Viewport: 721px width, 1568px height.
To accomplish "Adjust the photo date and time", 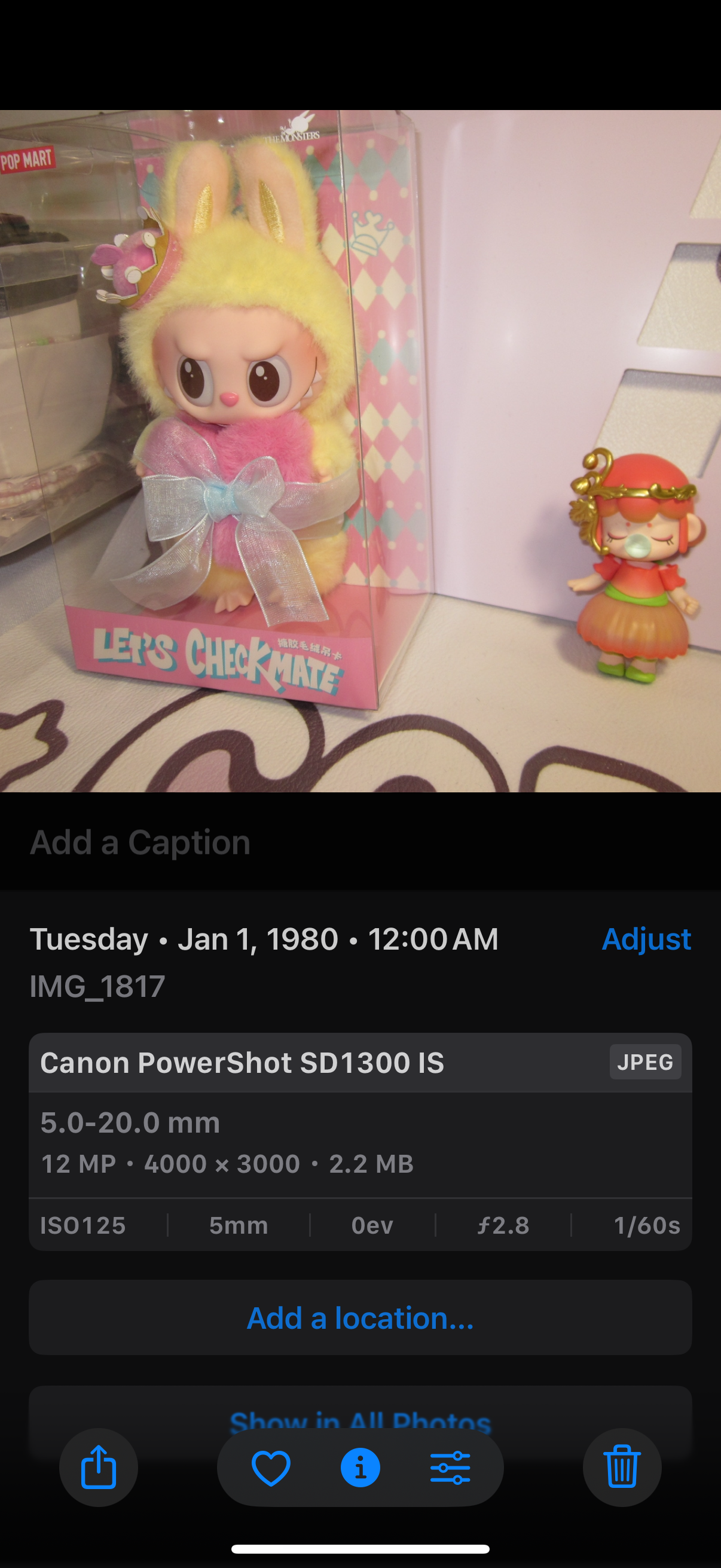I will click(646, 939).
